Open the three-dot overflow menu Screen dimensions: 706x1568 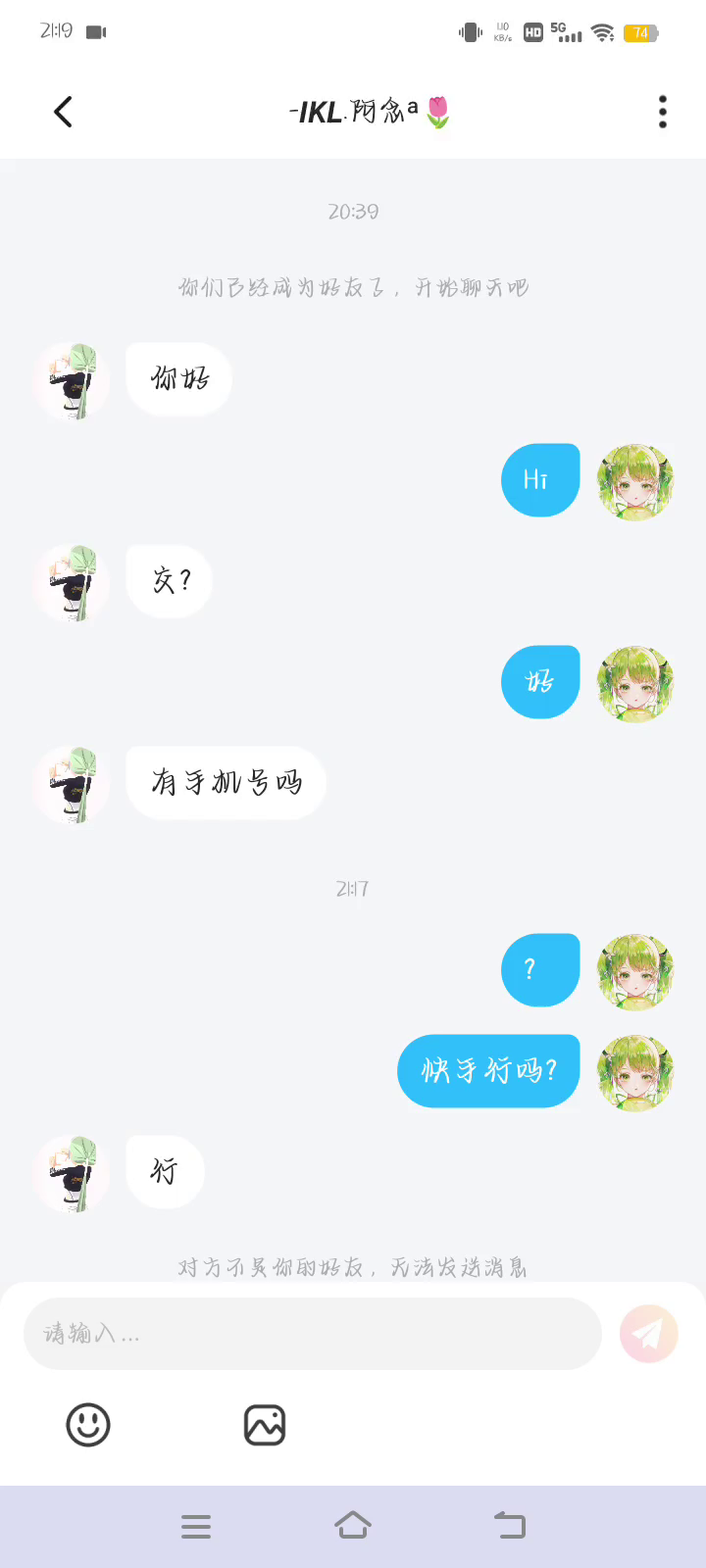[663, 112]
